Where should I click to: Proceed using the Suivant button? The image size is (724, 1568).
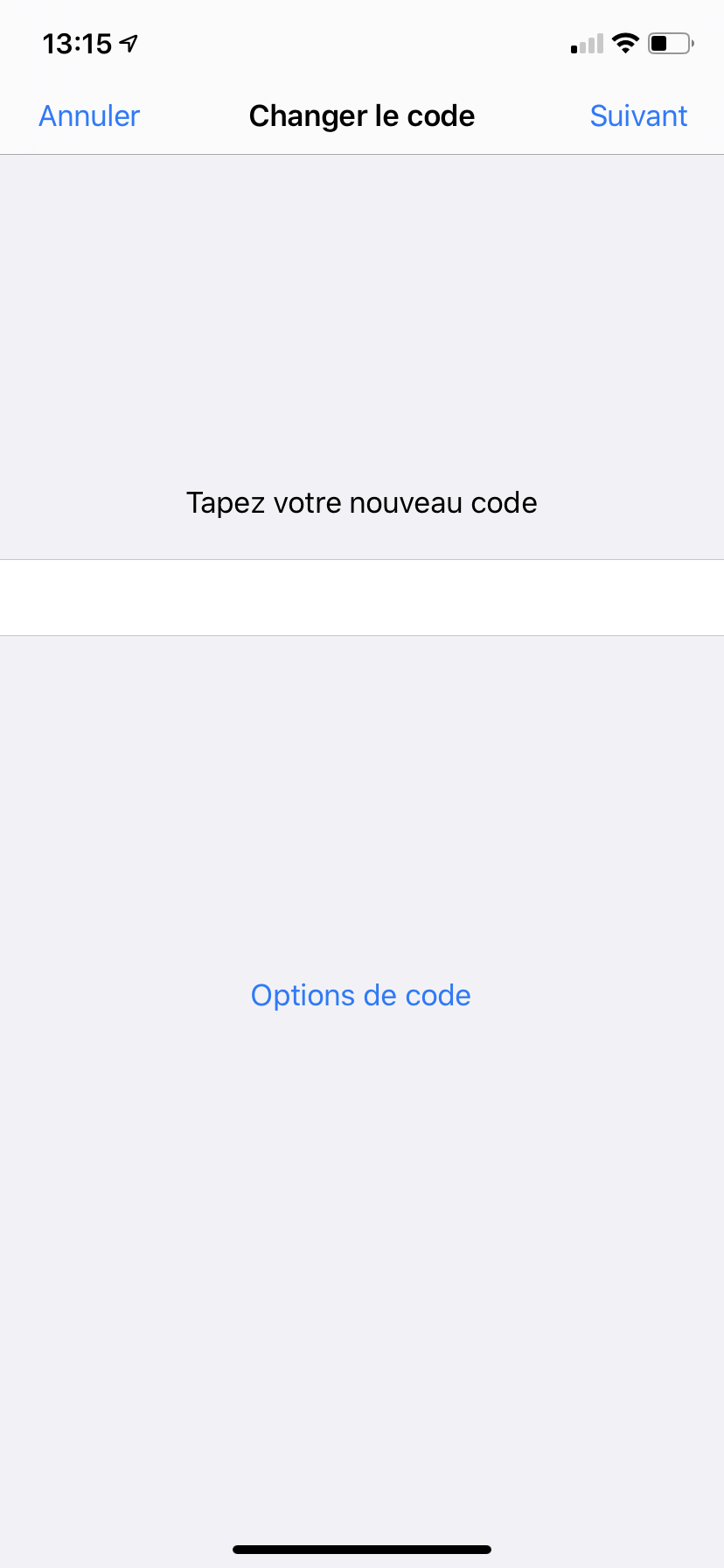(x=638, y=115)
